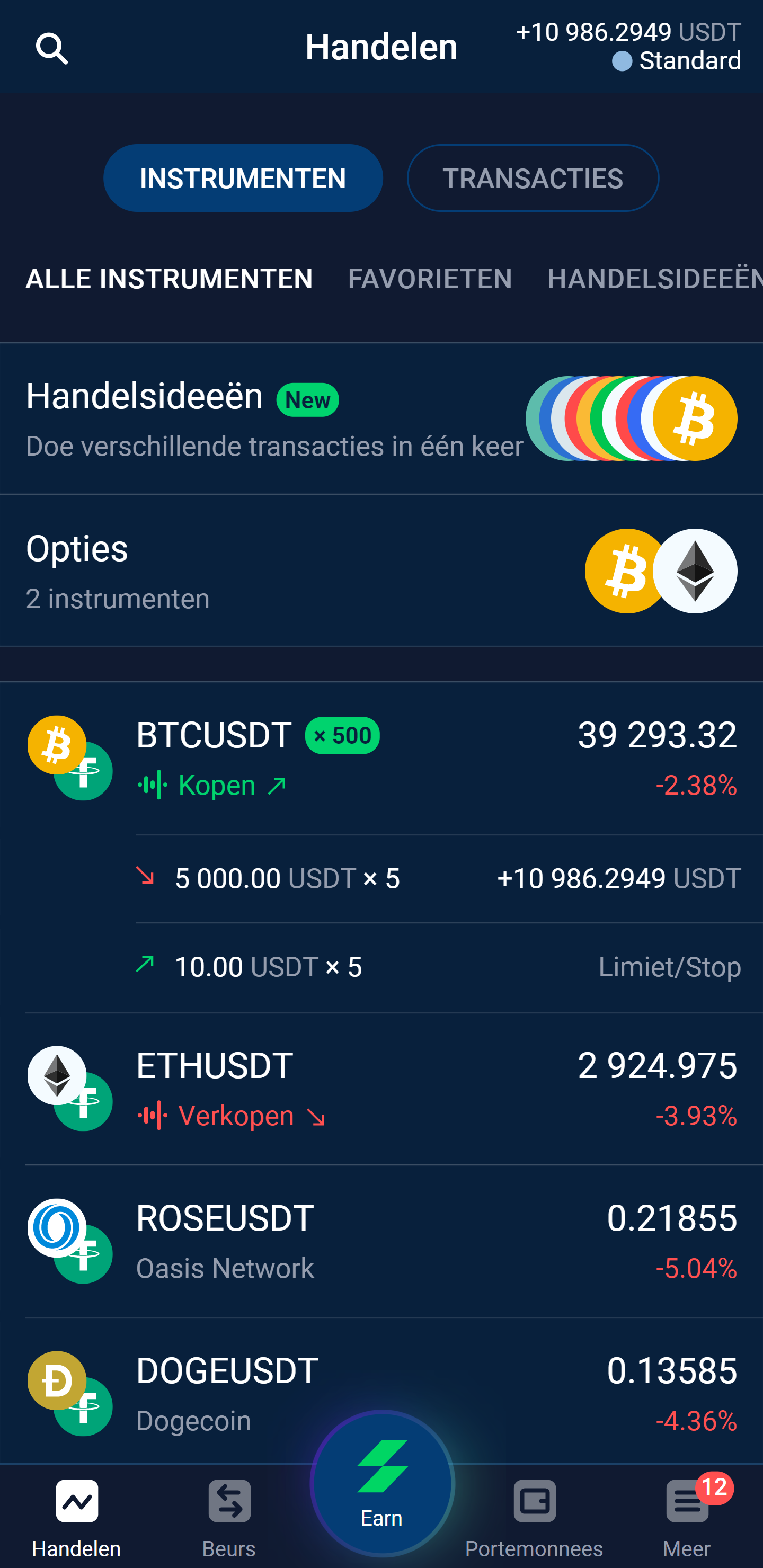Open the ETHUSDT instrument

381,1089
